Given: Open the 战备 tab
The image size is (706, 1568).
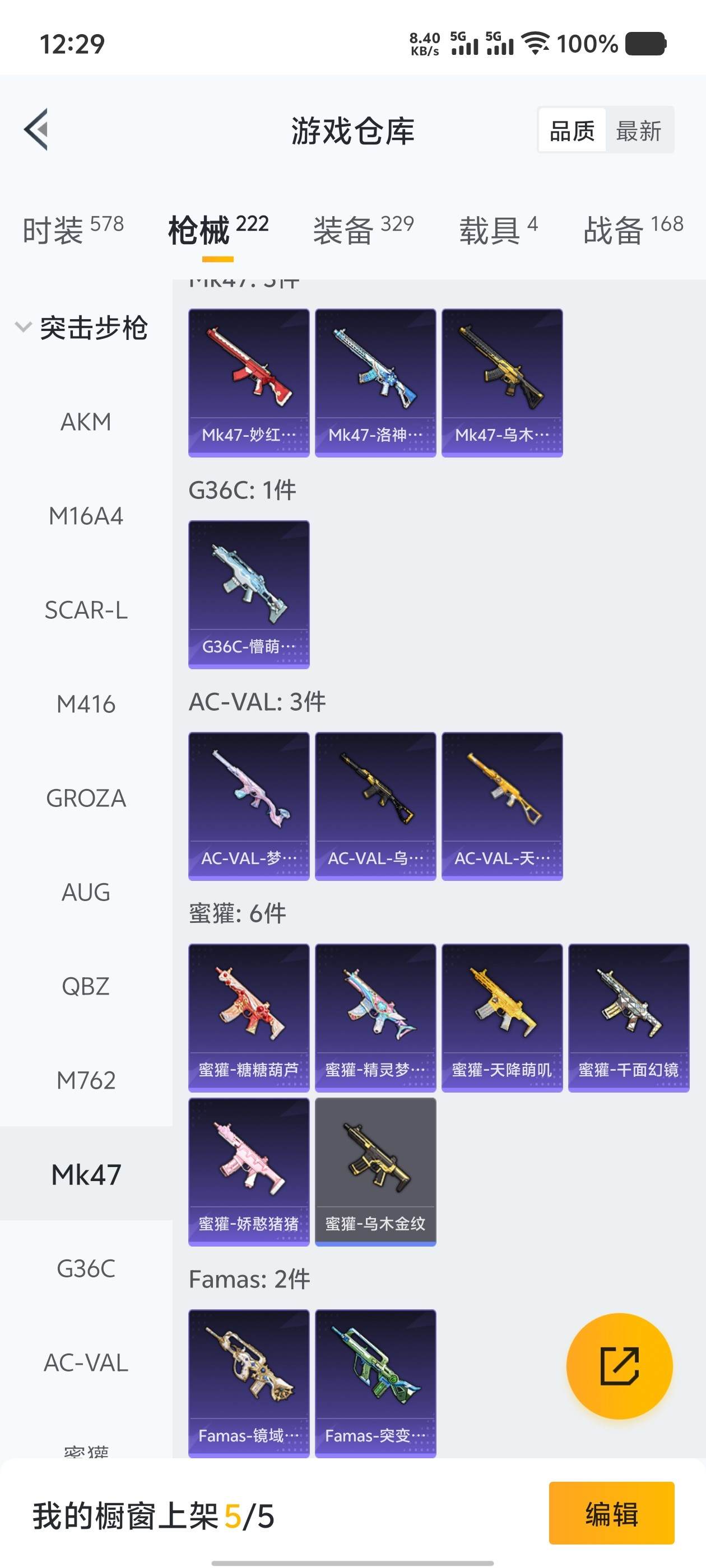Looking at the screenshot, I should (x=632, y=230).
